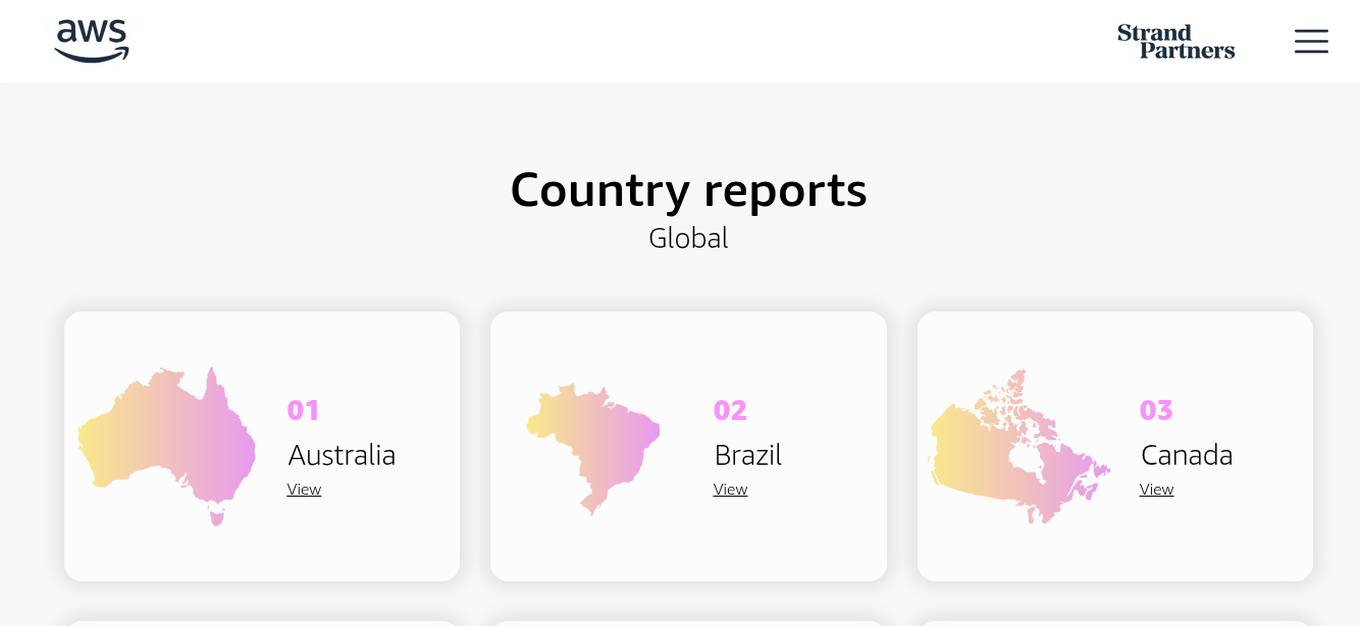This screenshot has height=626, width=1360.
Task: Open the Brazil map card
Action: [593, 448]
